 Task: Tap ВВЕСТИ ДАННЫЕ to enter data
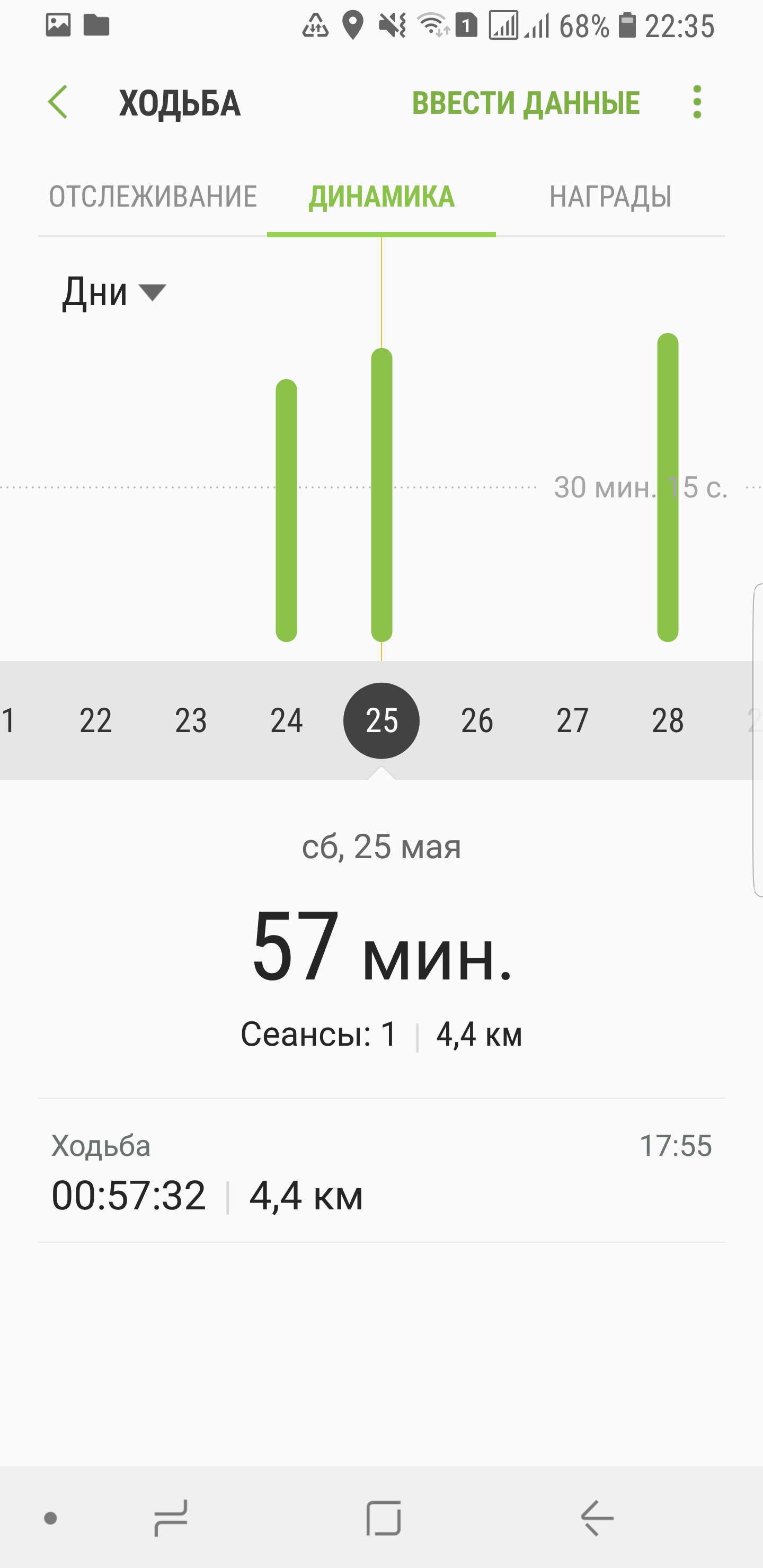tap(526, 103)
